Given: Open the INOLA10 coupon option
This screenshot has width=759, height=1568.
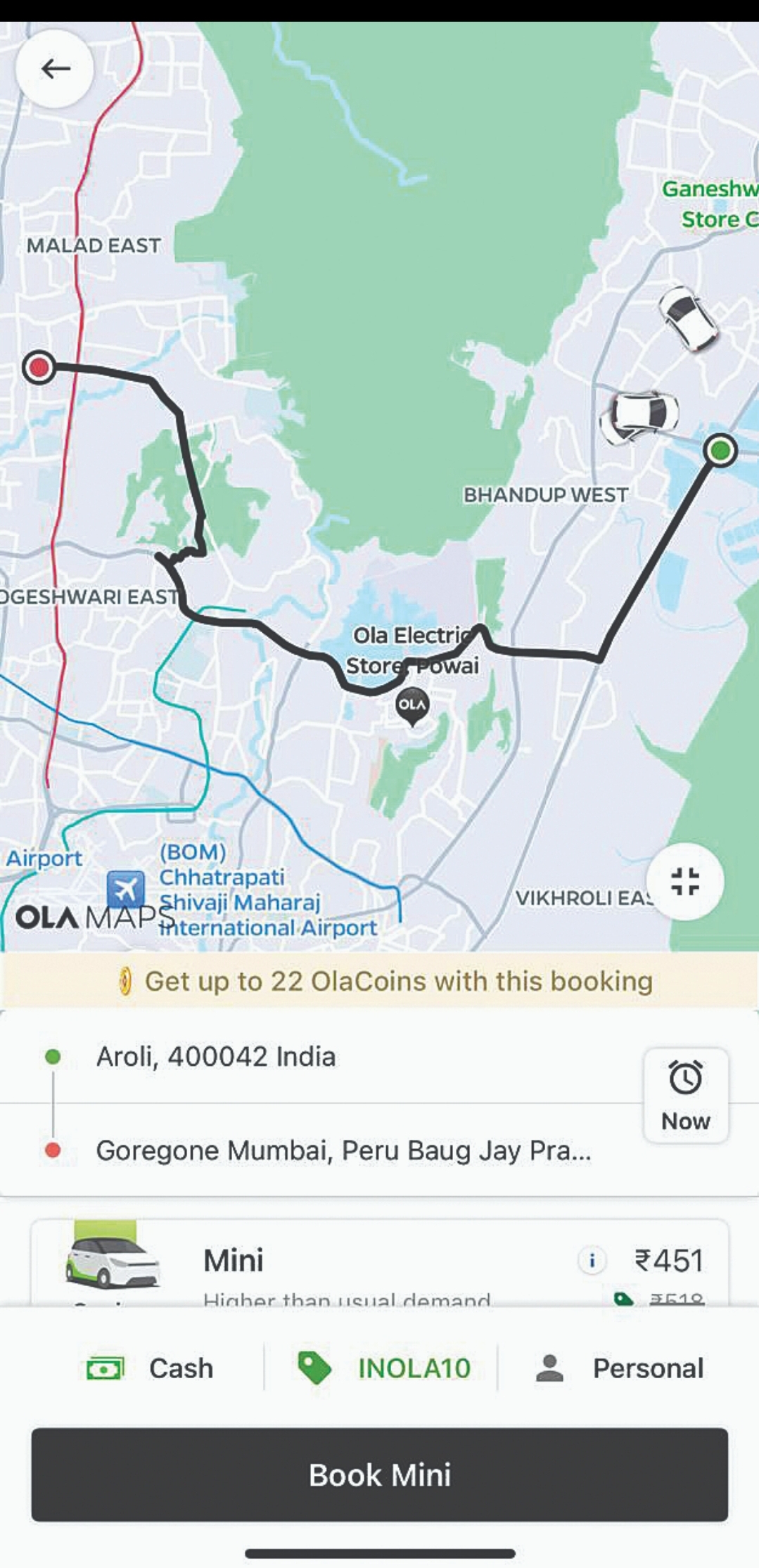Looking at the screenshot, I should (384, 1368).
